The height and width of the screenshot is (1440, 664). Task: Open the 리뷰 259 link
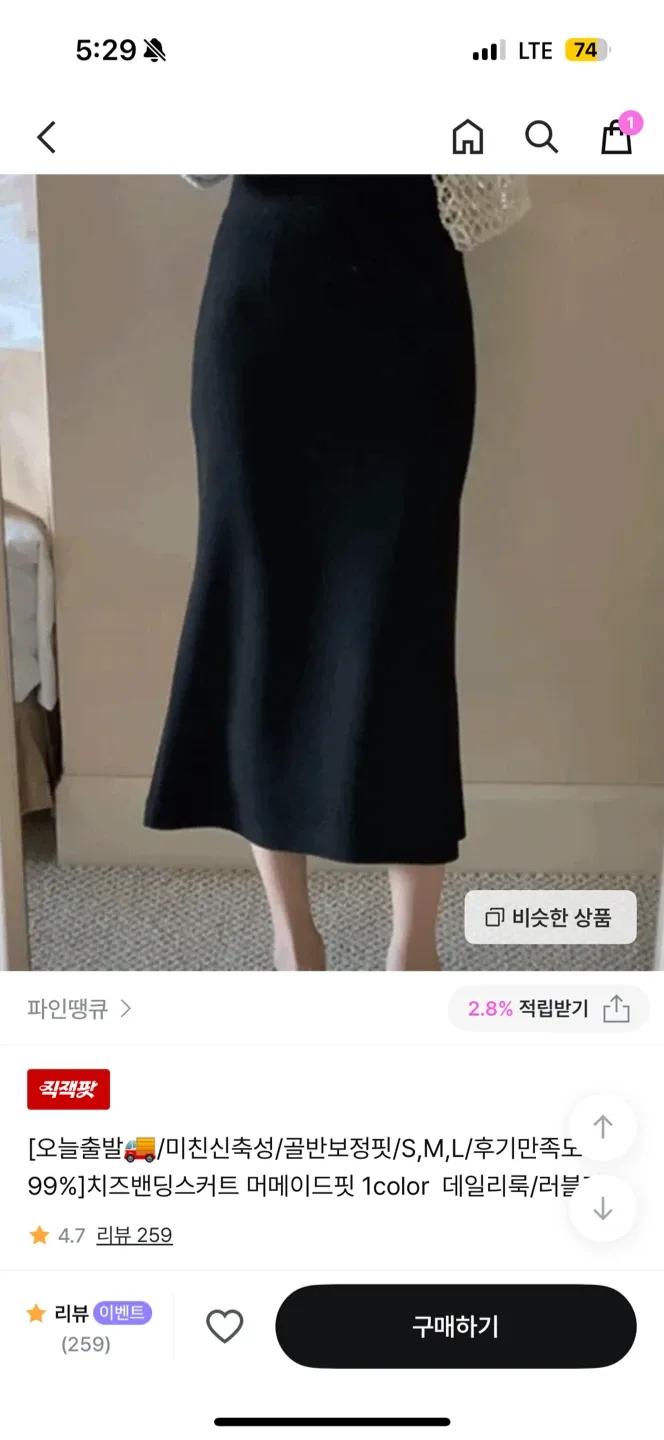click(134, 1235)
